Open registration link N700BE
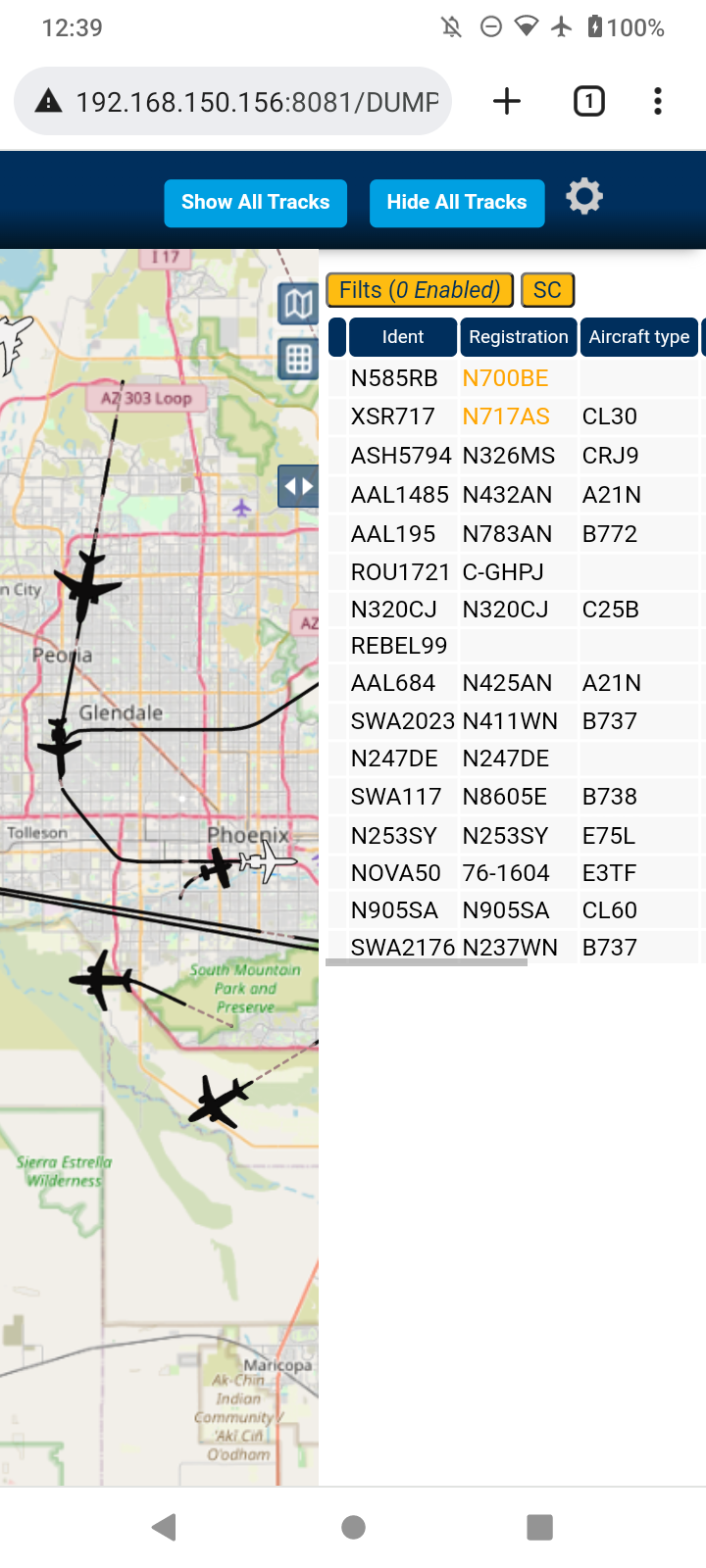The height and width of the screenshot is (1568, 706). (x=505, y=378)
